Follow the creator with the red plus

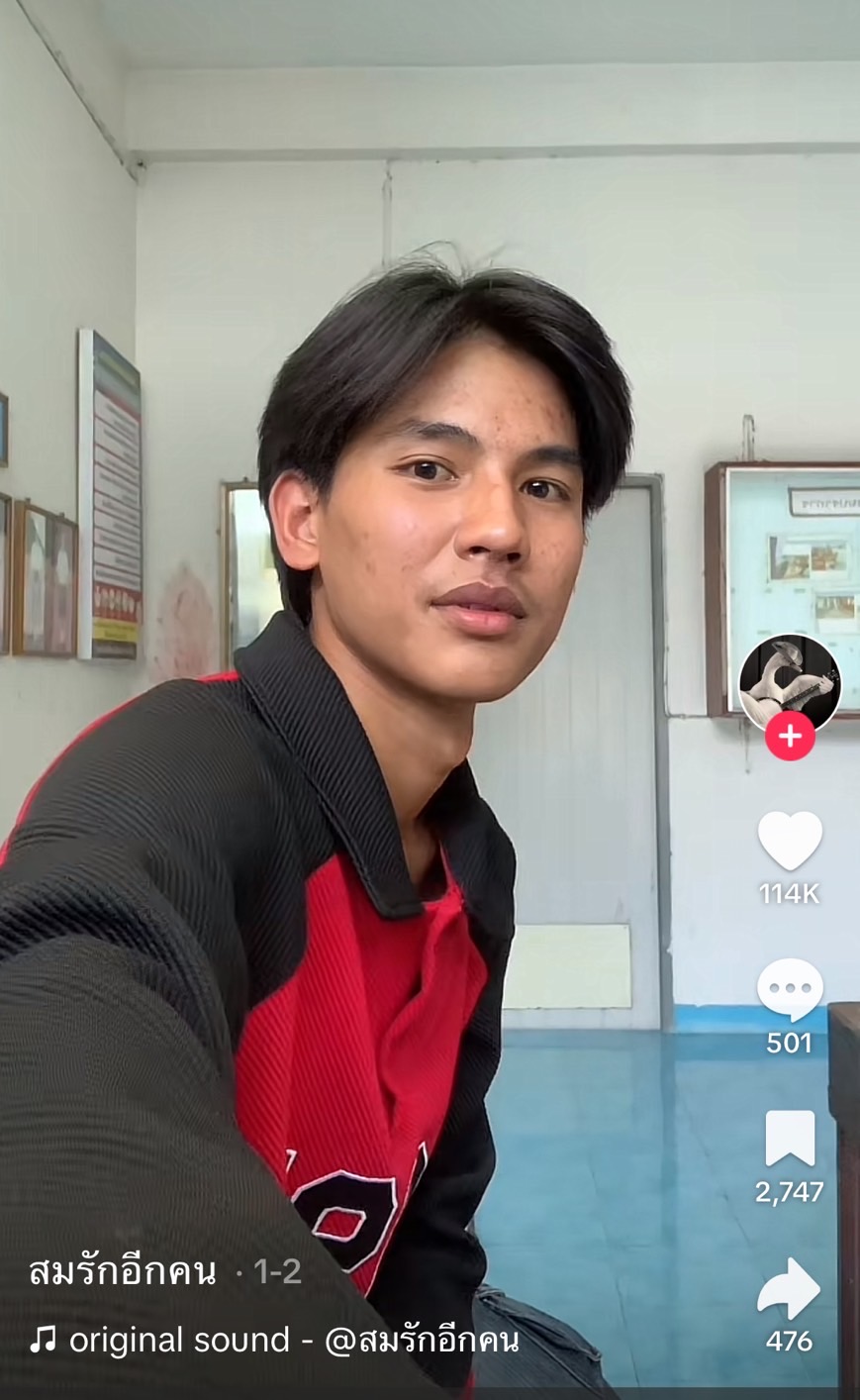[790, 737]
